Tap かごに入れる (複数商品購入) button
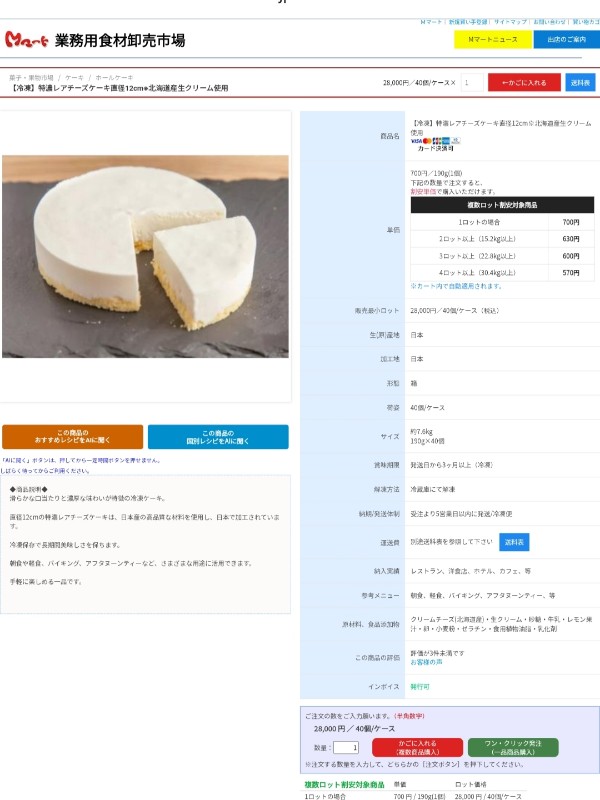 (417, 747)
